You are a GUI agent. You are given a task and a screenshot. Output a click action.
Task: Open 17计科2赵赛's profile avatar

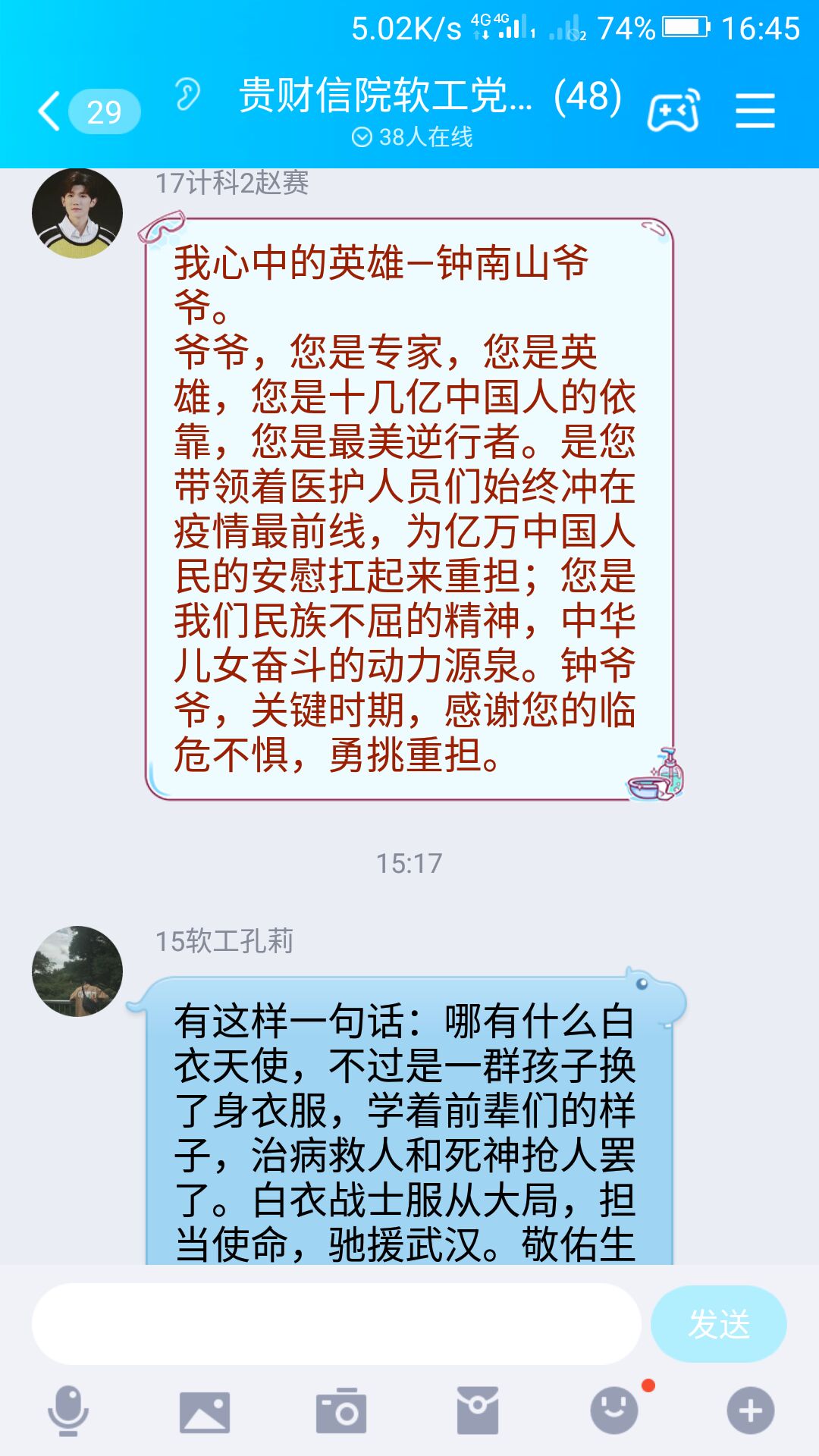[x=77, y=214]
